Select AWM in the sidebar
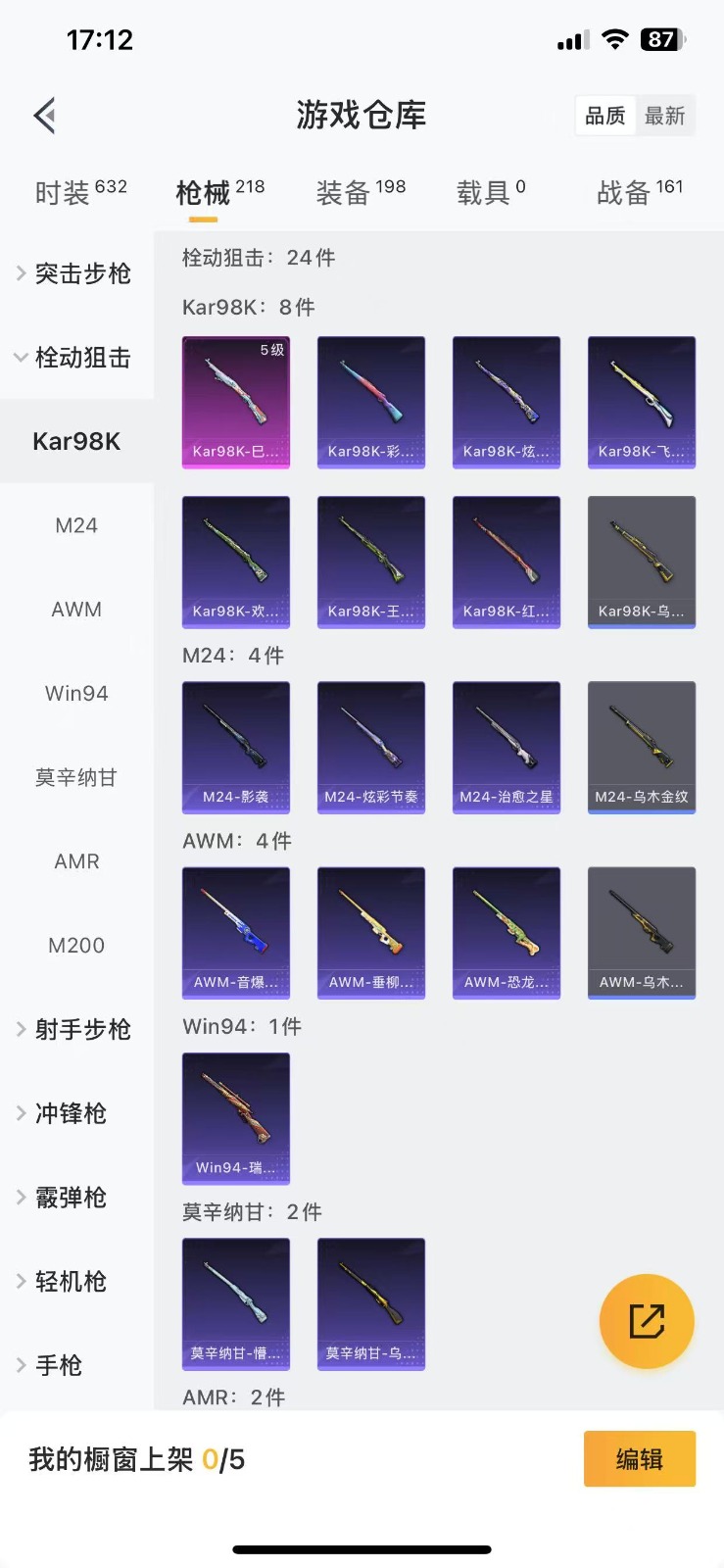 pos(76,610)
